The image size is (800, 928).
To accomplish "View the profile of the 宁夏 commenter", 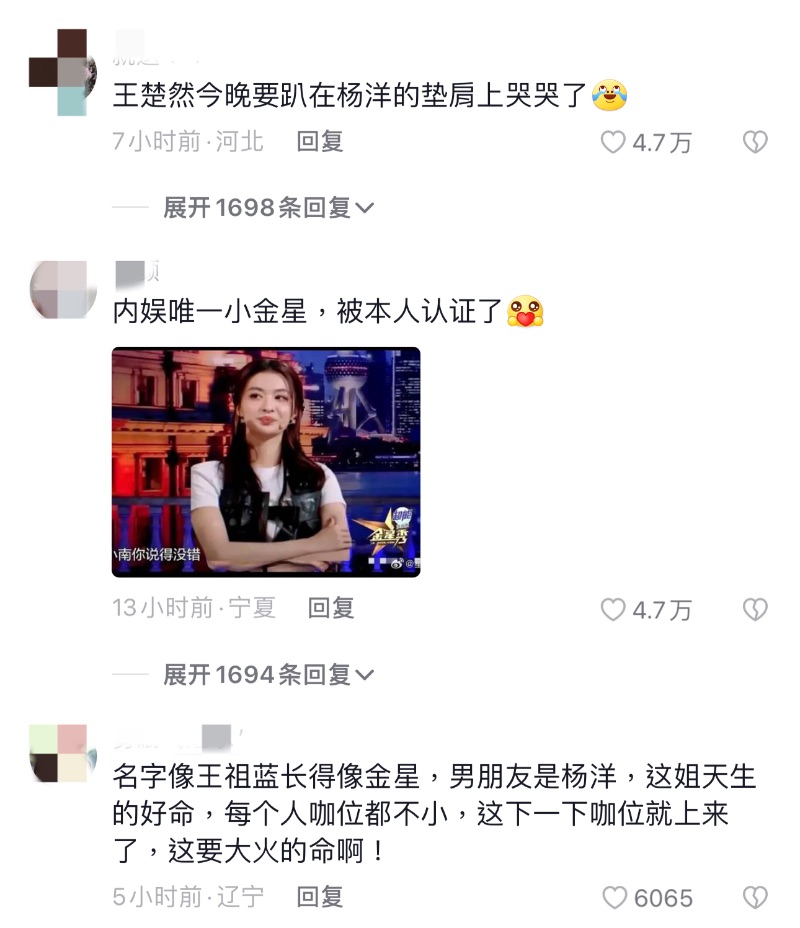I will (x=62, y=290).
